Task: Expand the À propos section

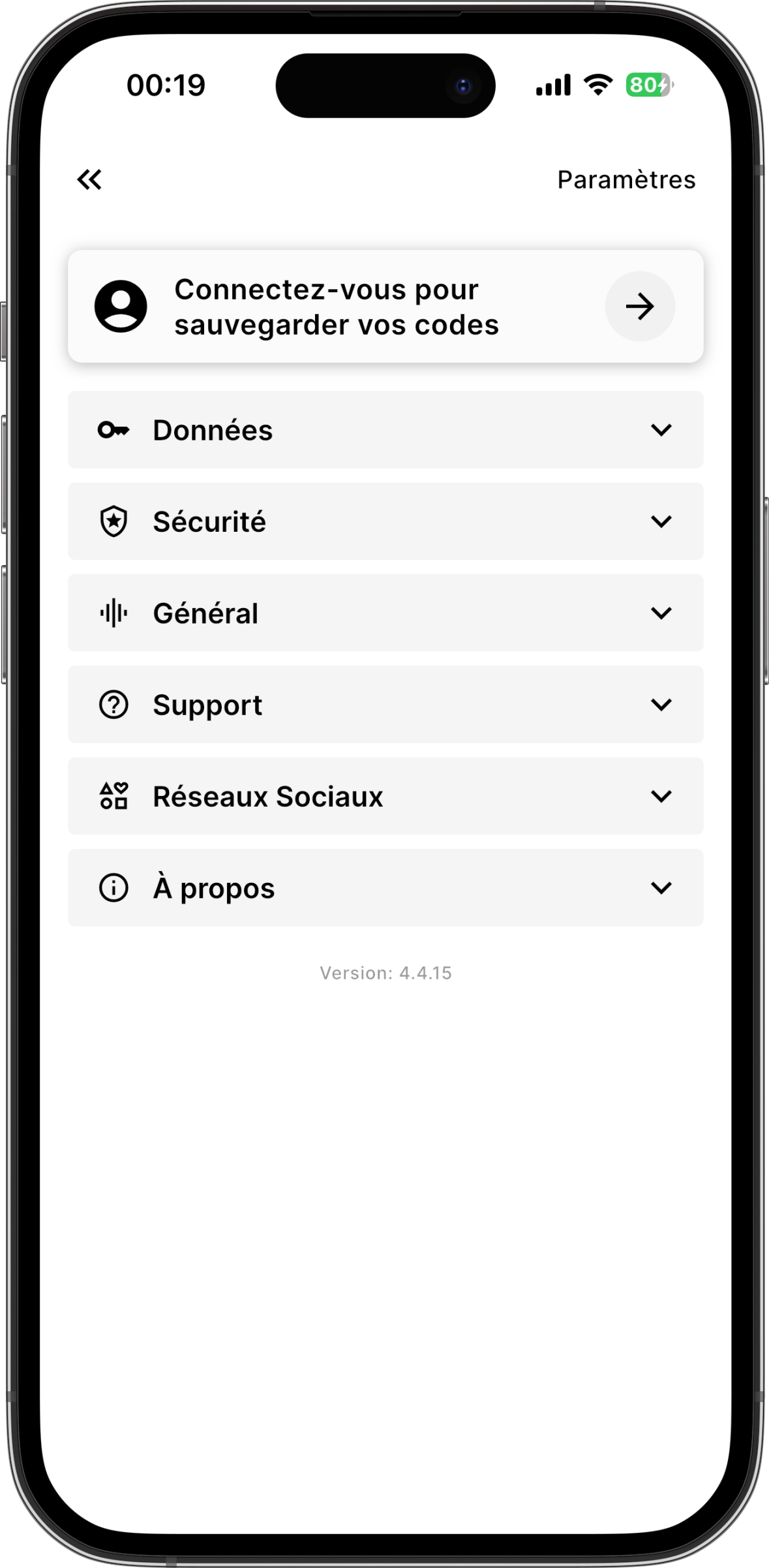Action: tap(385, 887)
